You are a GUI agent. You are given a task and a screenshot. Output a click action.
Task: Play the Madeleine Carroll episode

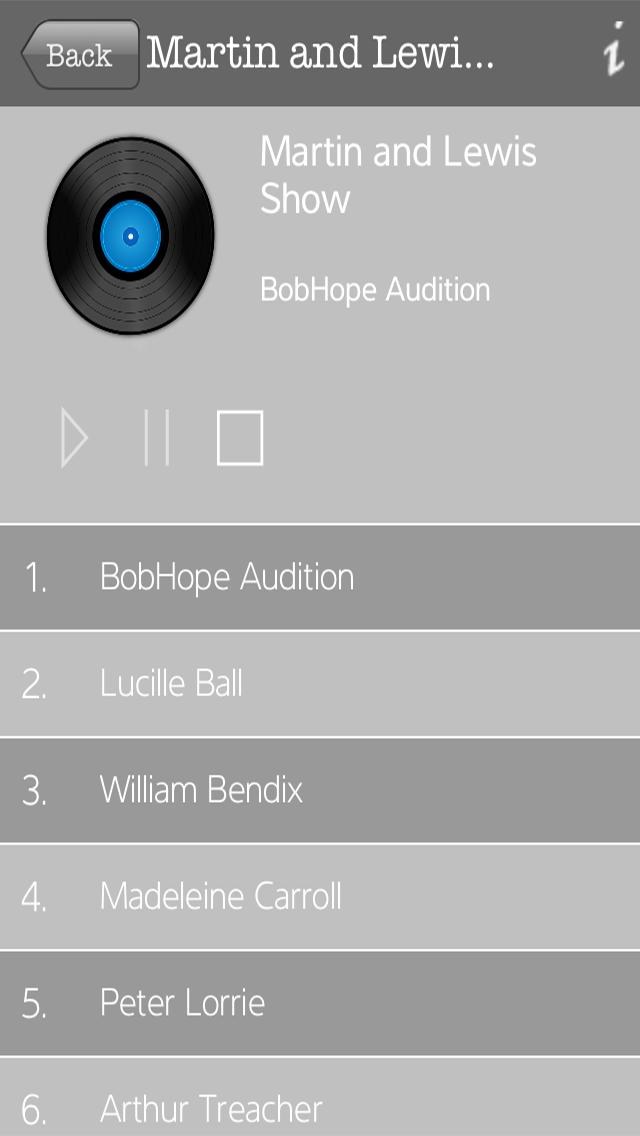click(x=320, y=897)
